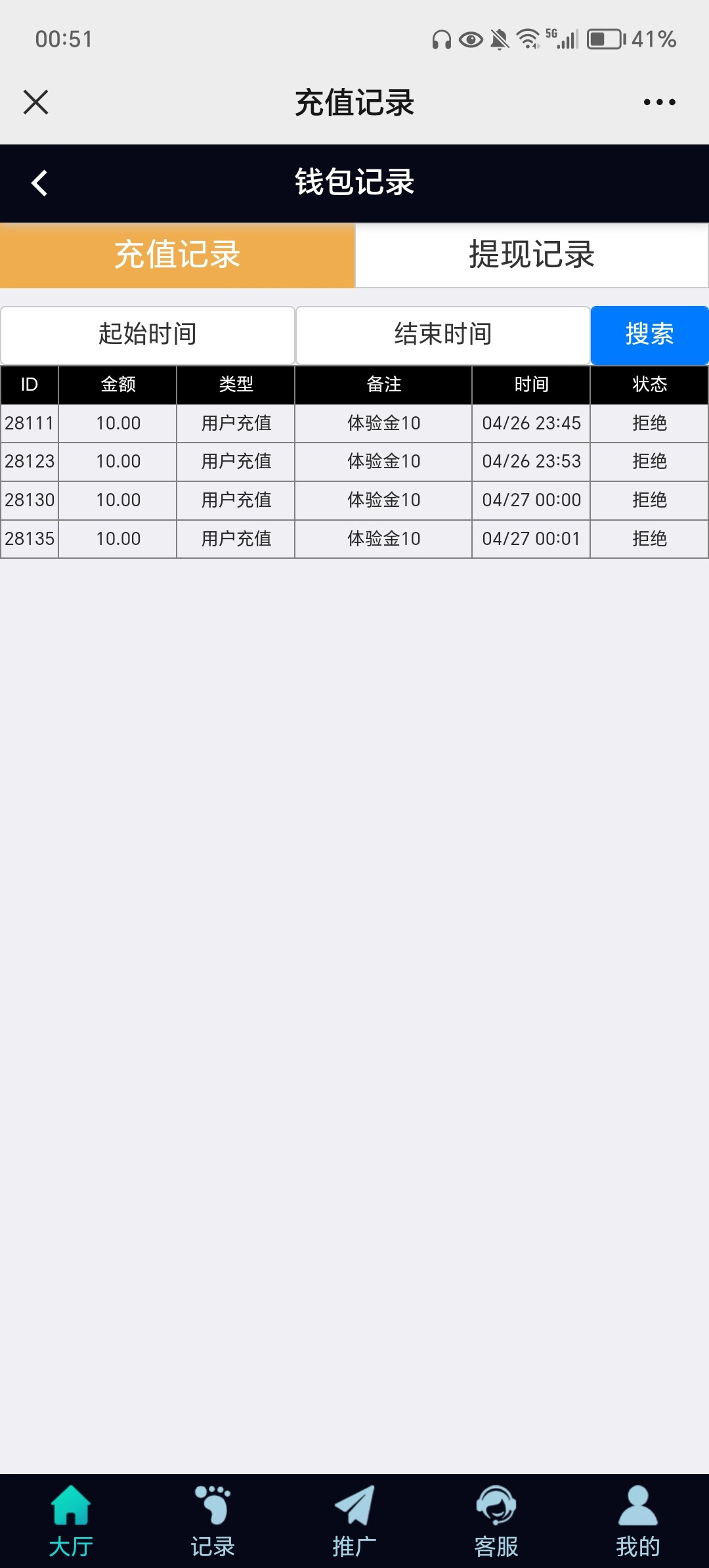Image resolution: width=709 pixels, height=1568 pixels.
Task: Pick a date in 起始时间 field
Action: (148, 335)
